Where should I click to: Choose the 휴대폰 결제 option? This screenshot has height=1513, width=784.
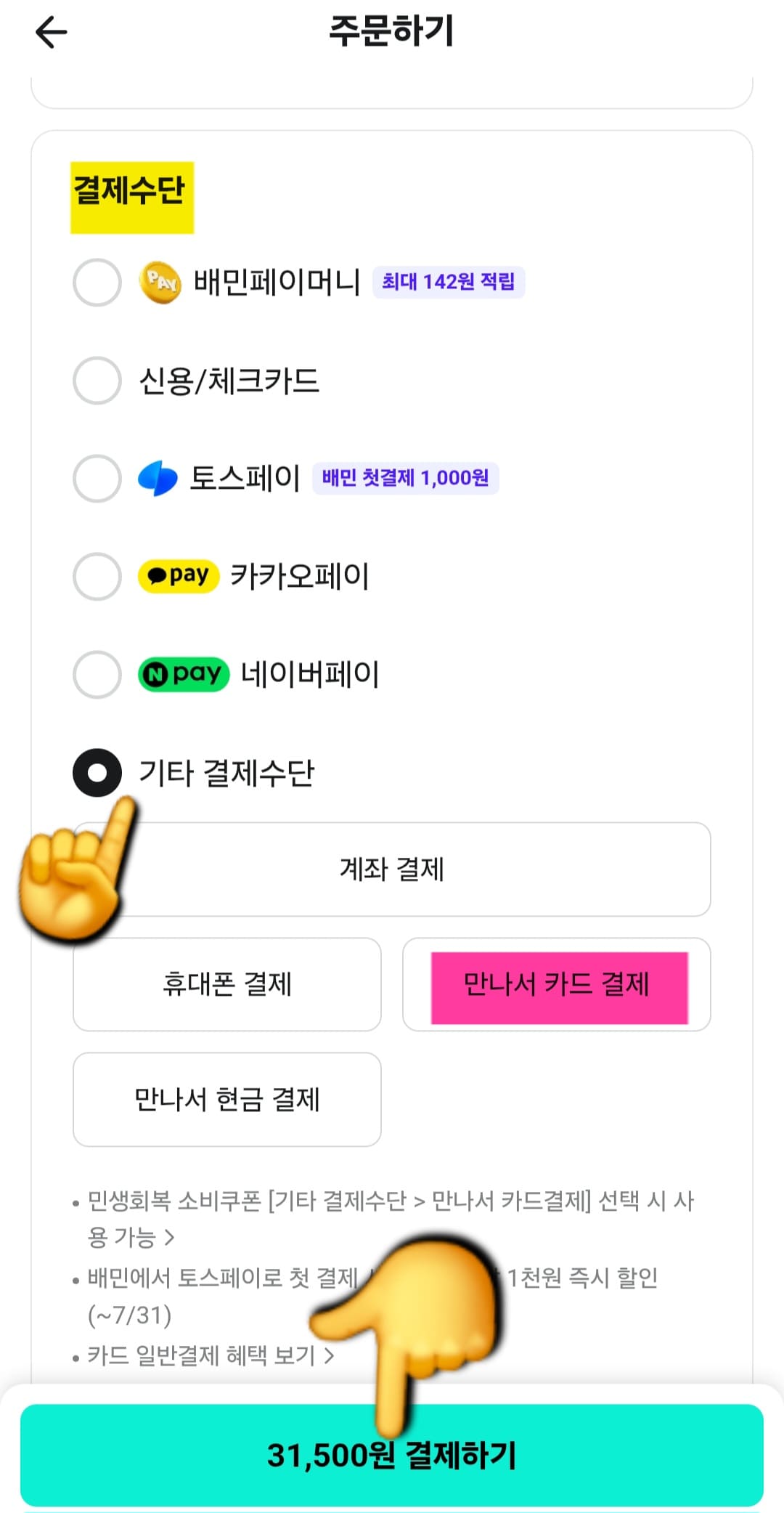(x=226, y=985)
